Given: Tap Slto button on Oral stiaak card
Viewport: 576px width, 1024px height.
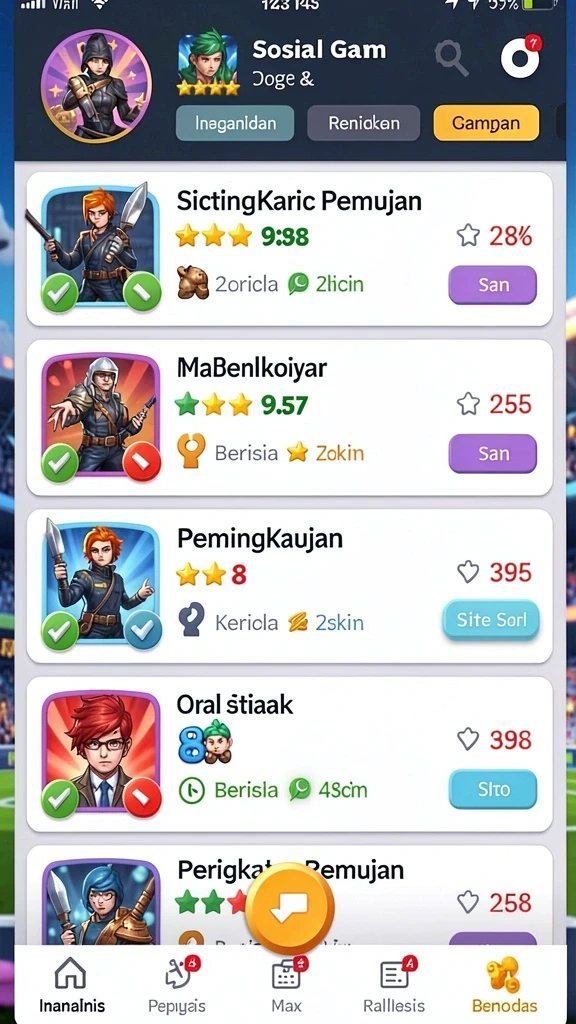Looking at the screenshot, I should 492,789.
